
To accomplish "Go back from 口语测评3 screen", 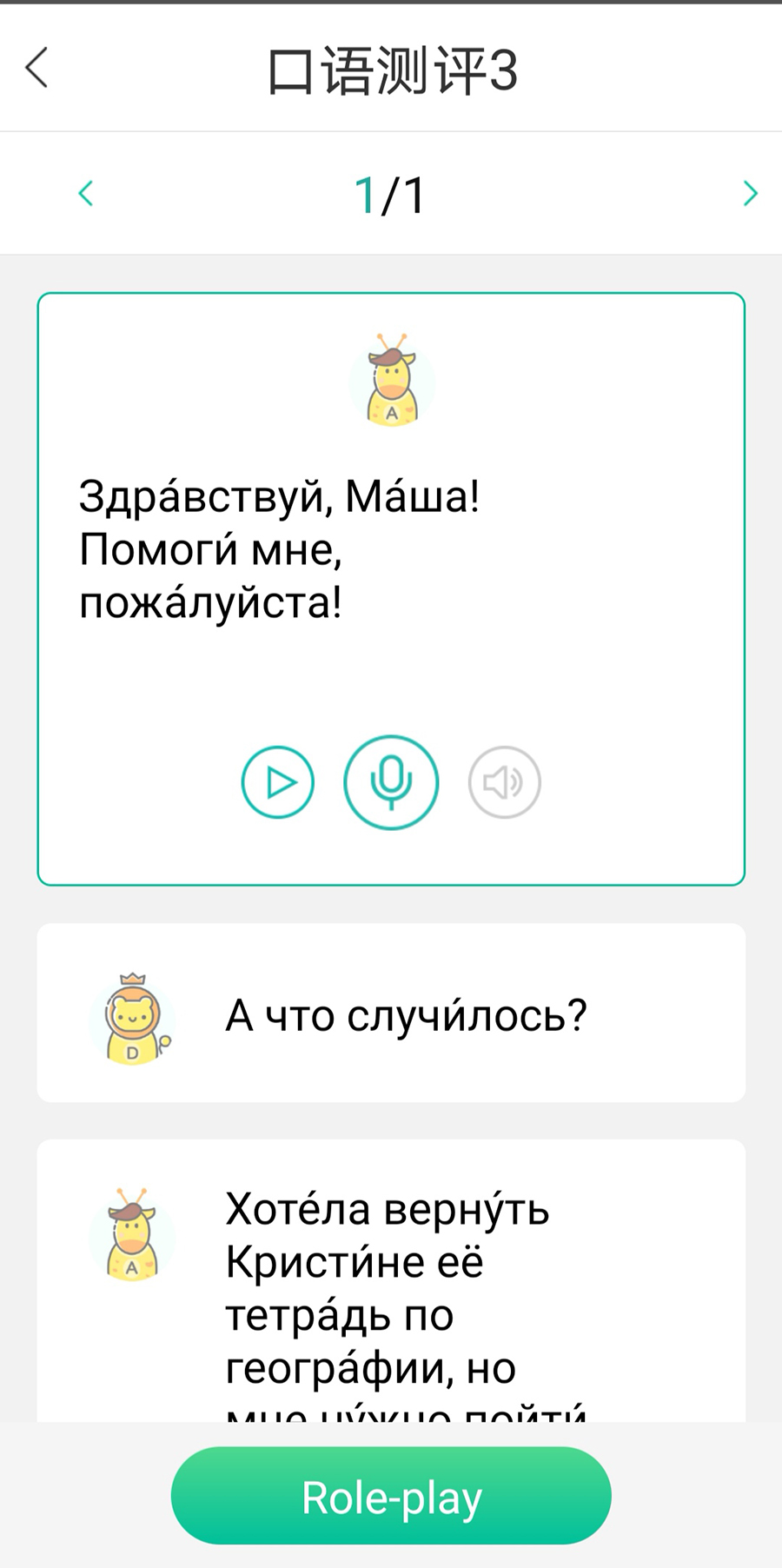I will [36, 68].
